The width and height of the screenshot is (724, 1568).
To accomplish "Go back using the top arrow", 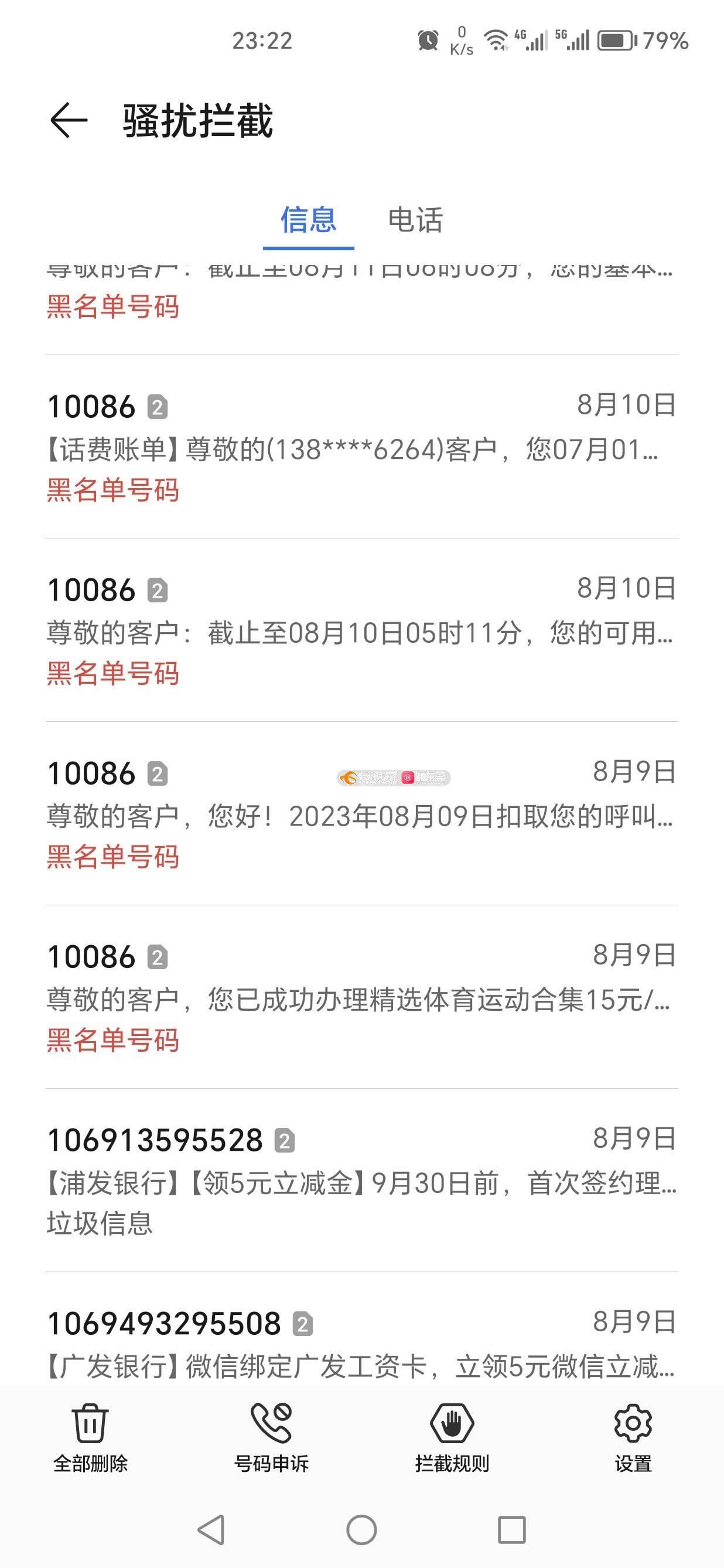I will tap(68, 120).
